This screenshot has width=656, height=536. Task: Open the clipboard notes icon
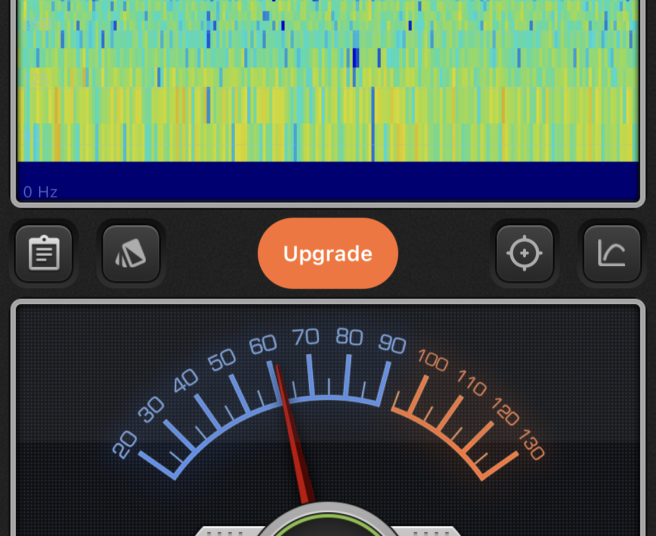point(44,254)
